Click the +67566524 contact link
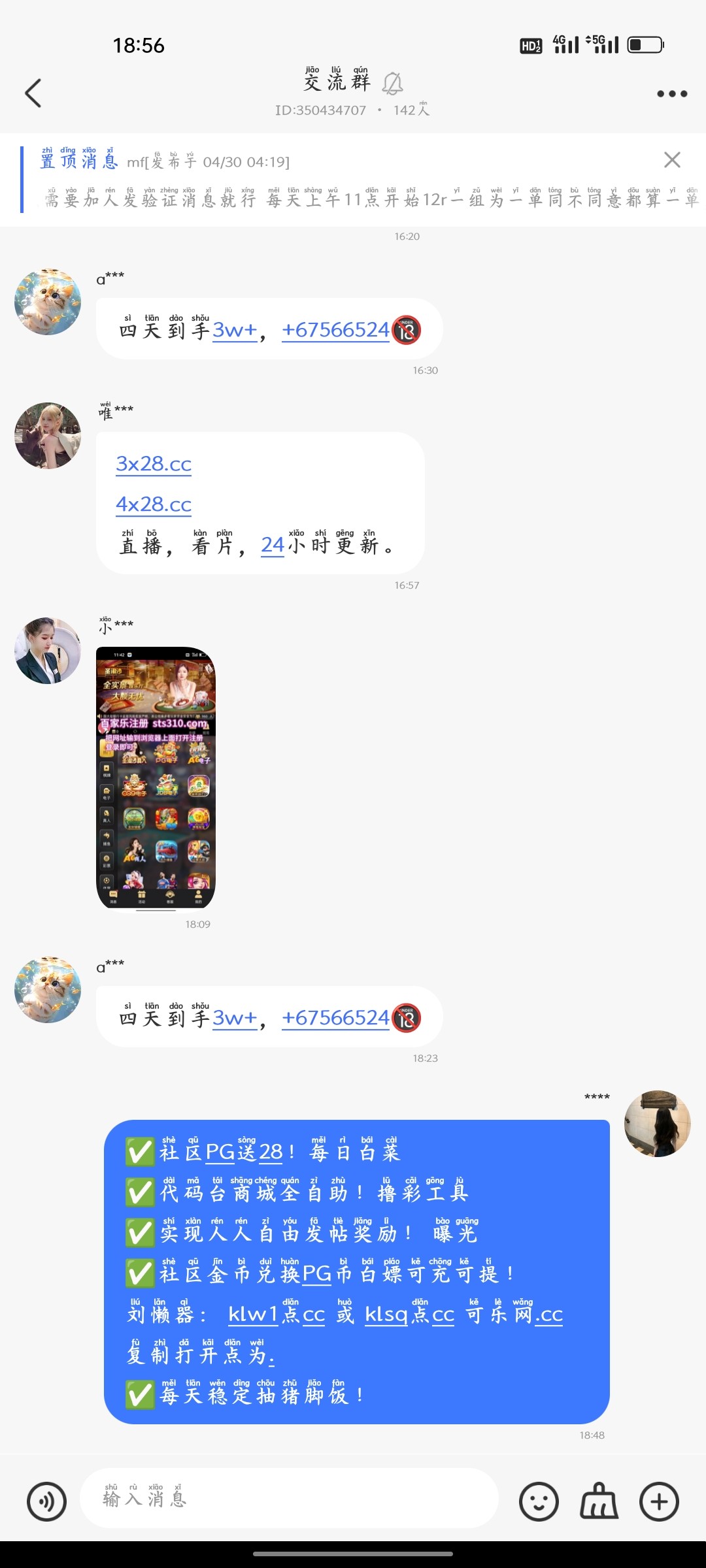 tap(335, 331)
